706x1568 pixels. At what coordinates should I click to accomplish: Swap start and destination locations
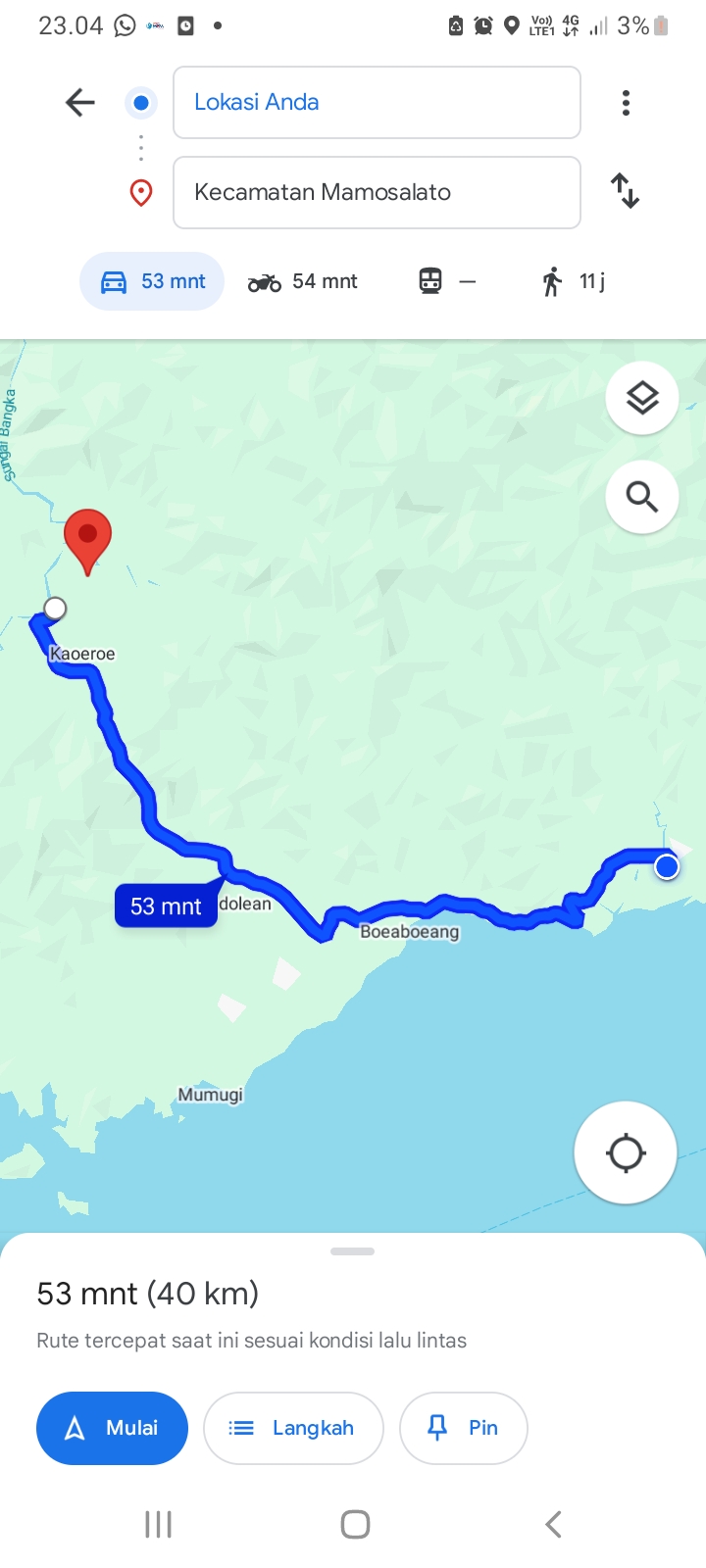coord(626,191)
